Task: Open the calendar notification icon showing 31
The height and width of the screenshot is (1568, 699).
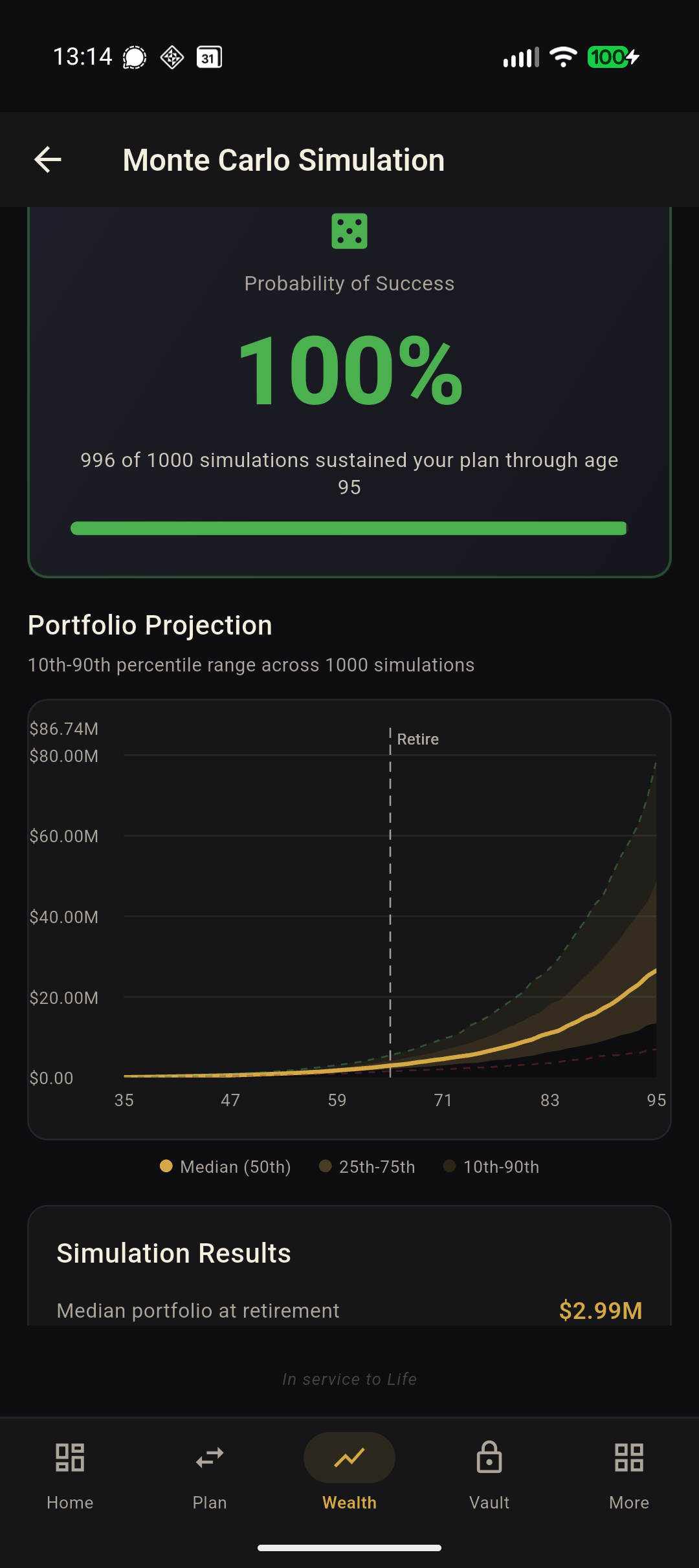Action: [208, 57]
